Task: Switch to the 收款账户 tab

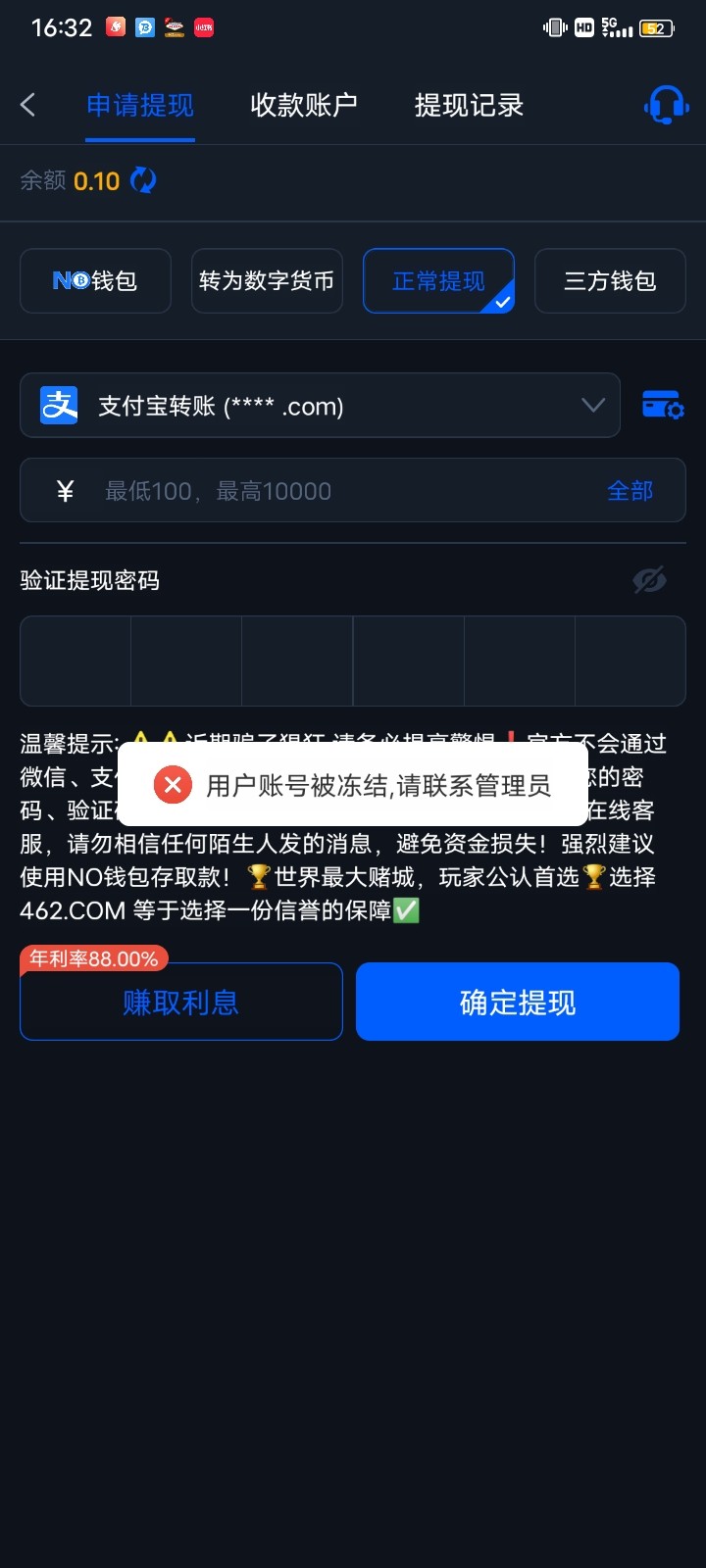Action: (x=304, y=105)
